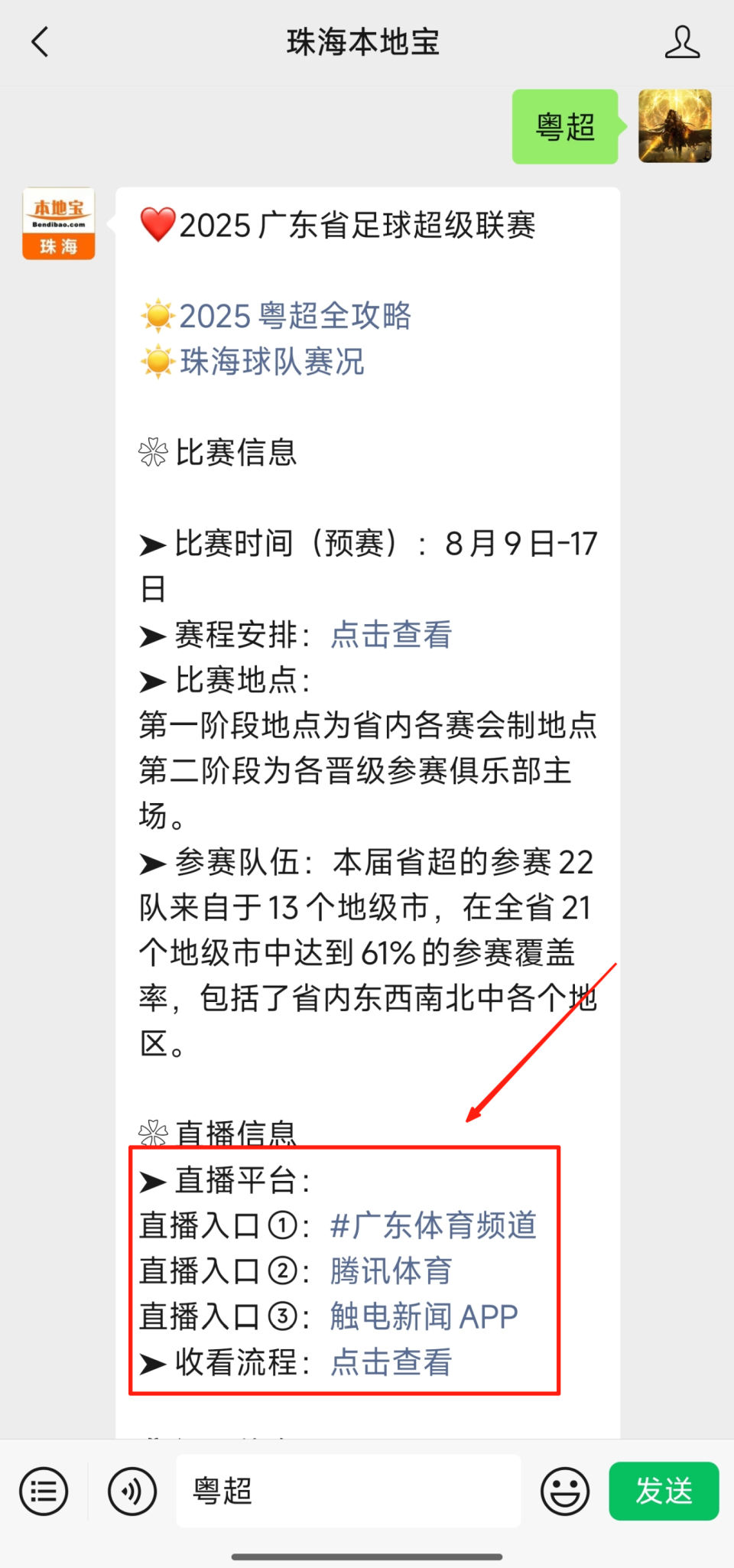Switch to voice input mode
Image resolution: width=734 pixels, height=1568 pixels.
pyautogui.click(x=132, y=1490)
